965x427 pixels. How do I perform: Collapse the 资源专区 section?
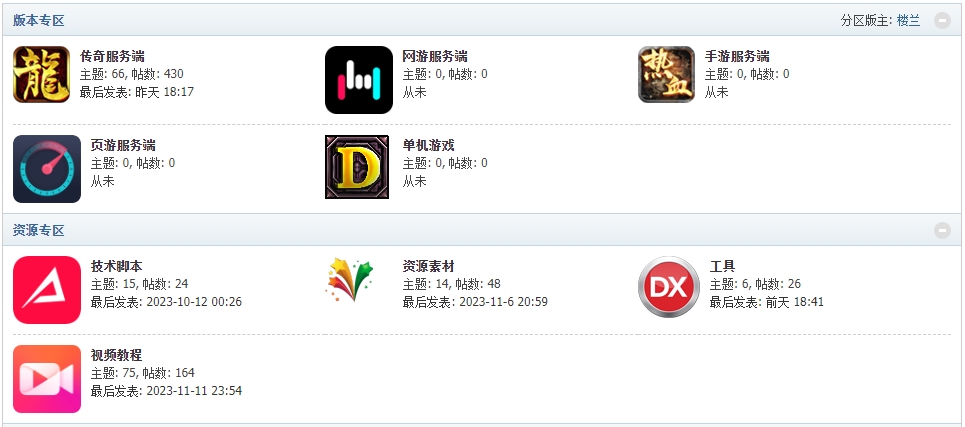942,231
